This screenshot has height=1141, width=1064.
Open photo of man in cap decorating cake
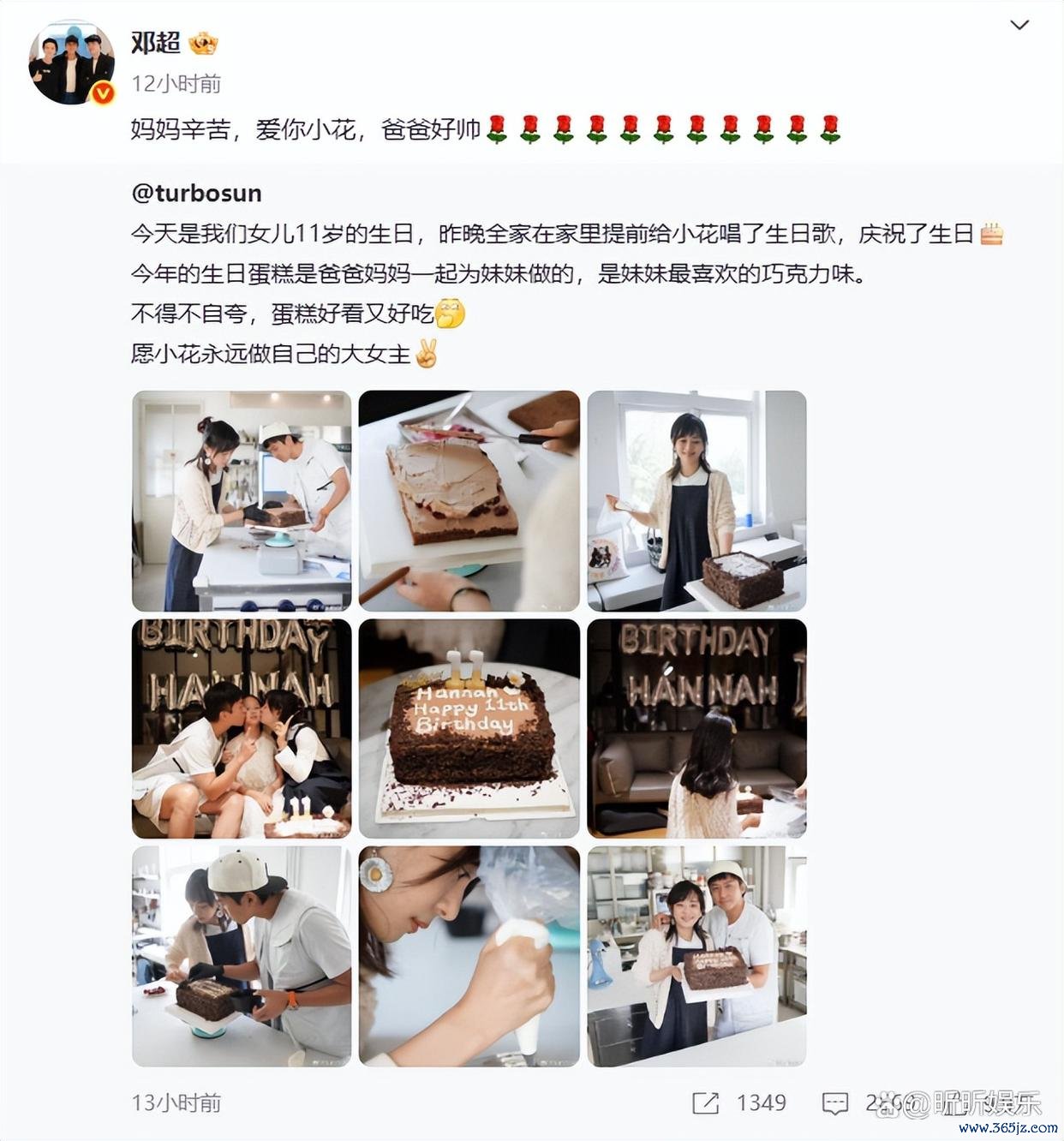point(242,956)
